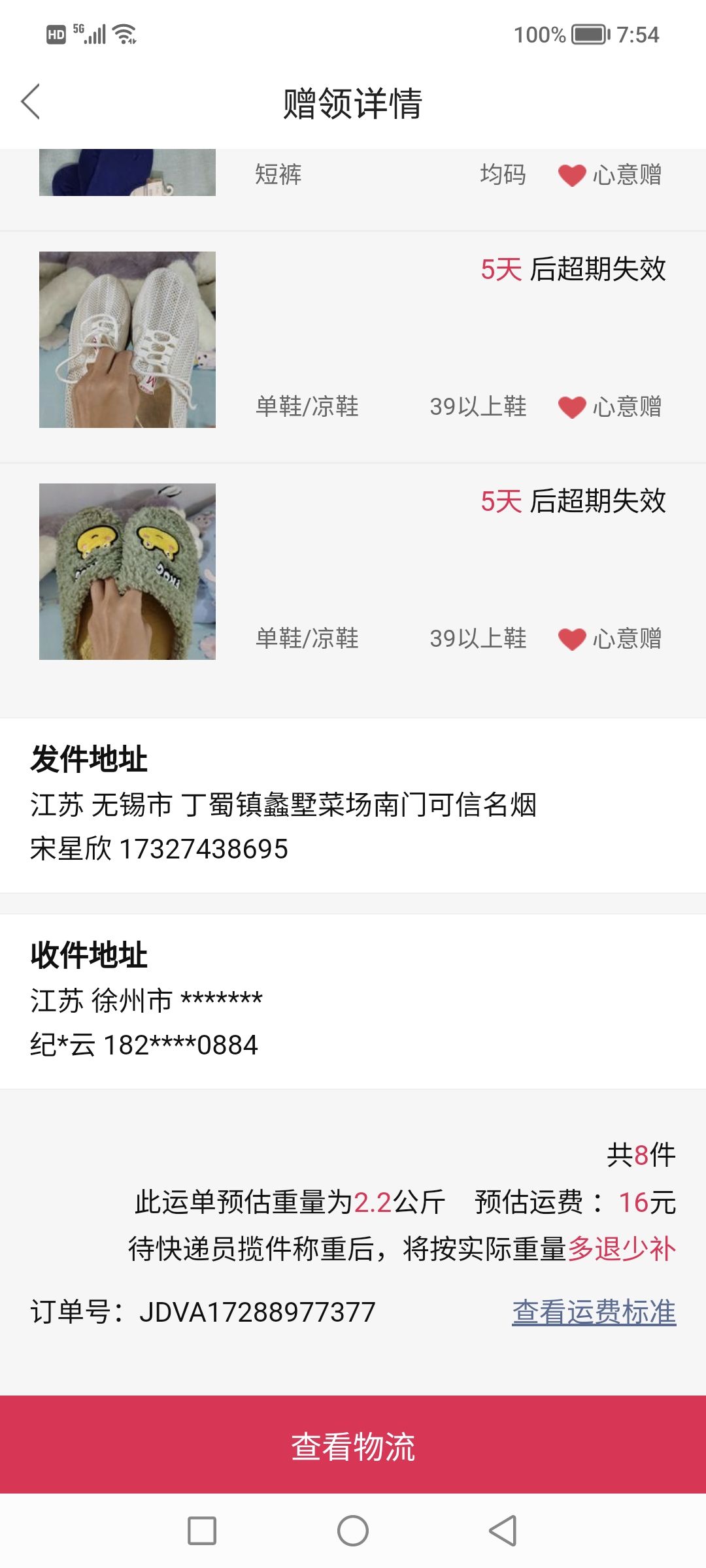Go back from the 赠领详情 page
The height and width of the screenshot is (1568, 706).
point(31,102)
